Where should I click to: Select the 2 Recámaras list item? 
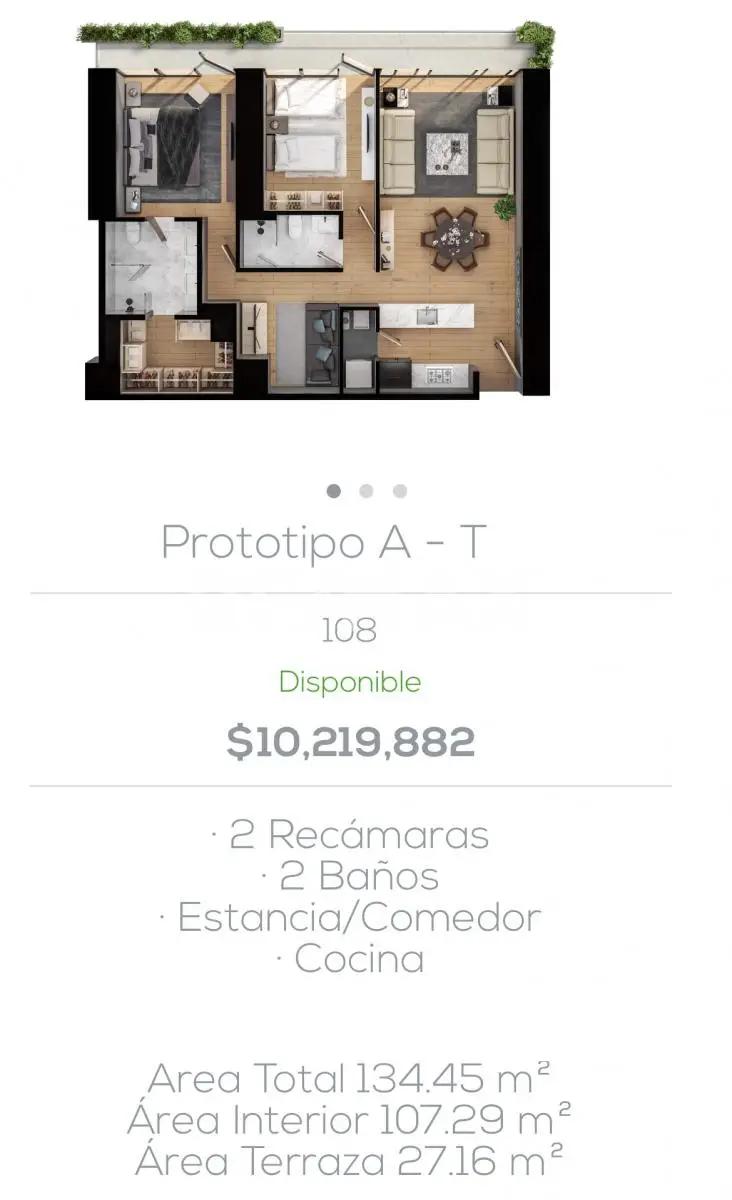point(348,835)
